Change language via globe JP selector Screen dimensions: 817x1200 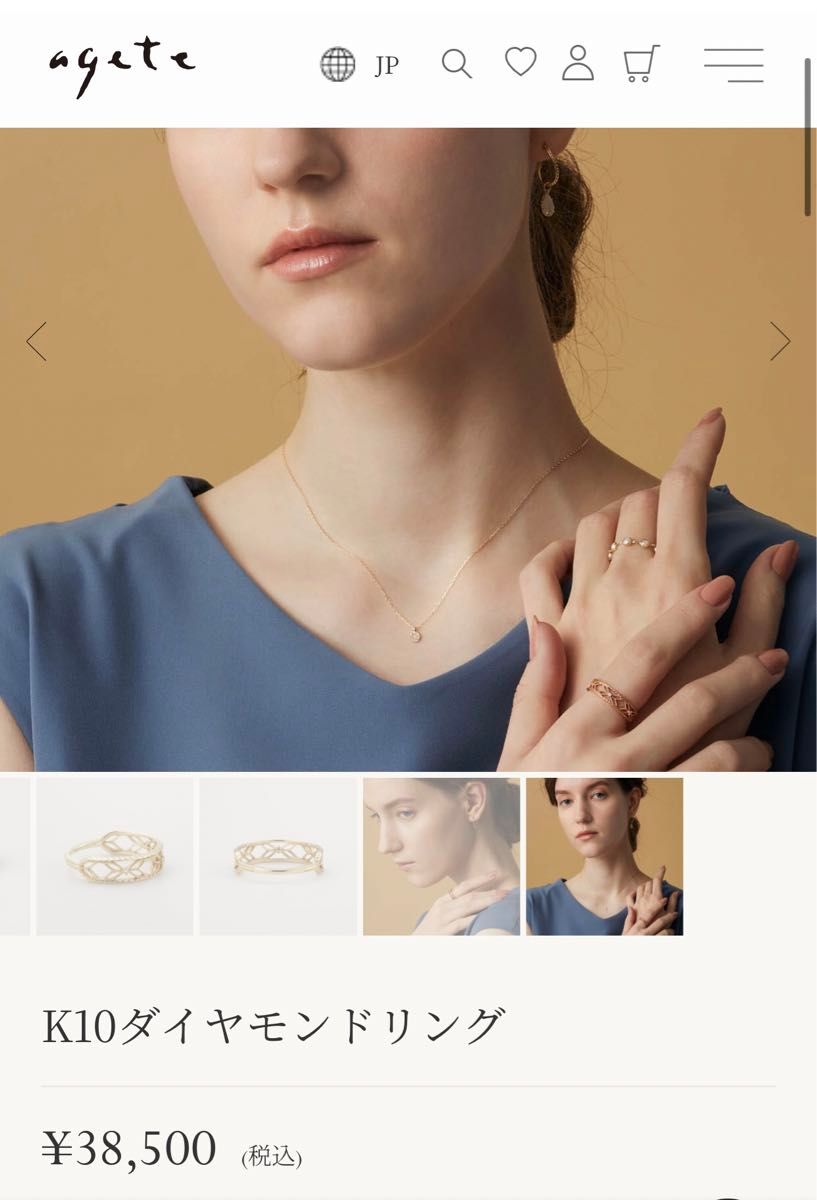click(x=359, y=65)
